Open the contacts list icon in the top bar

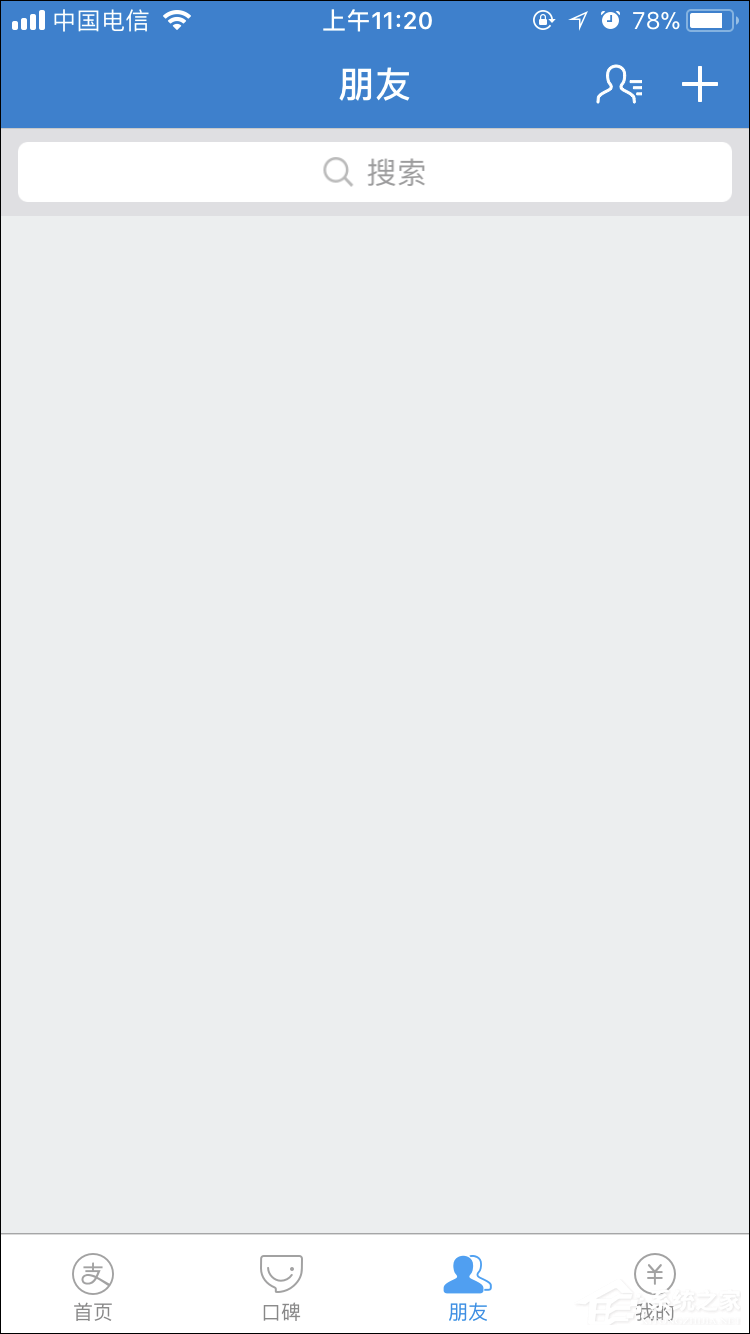tap(619, 85)
